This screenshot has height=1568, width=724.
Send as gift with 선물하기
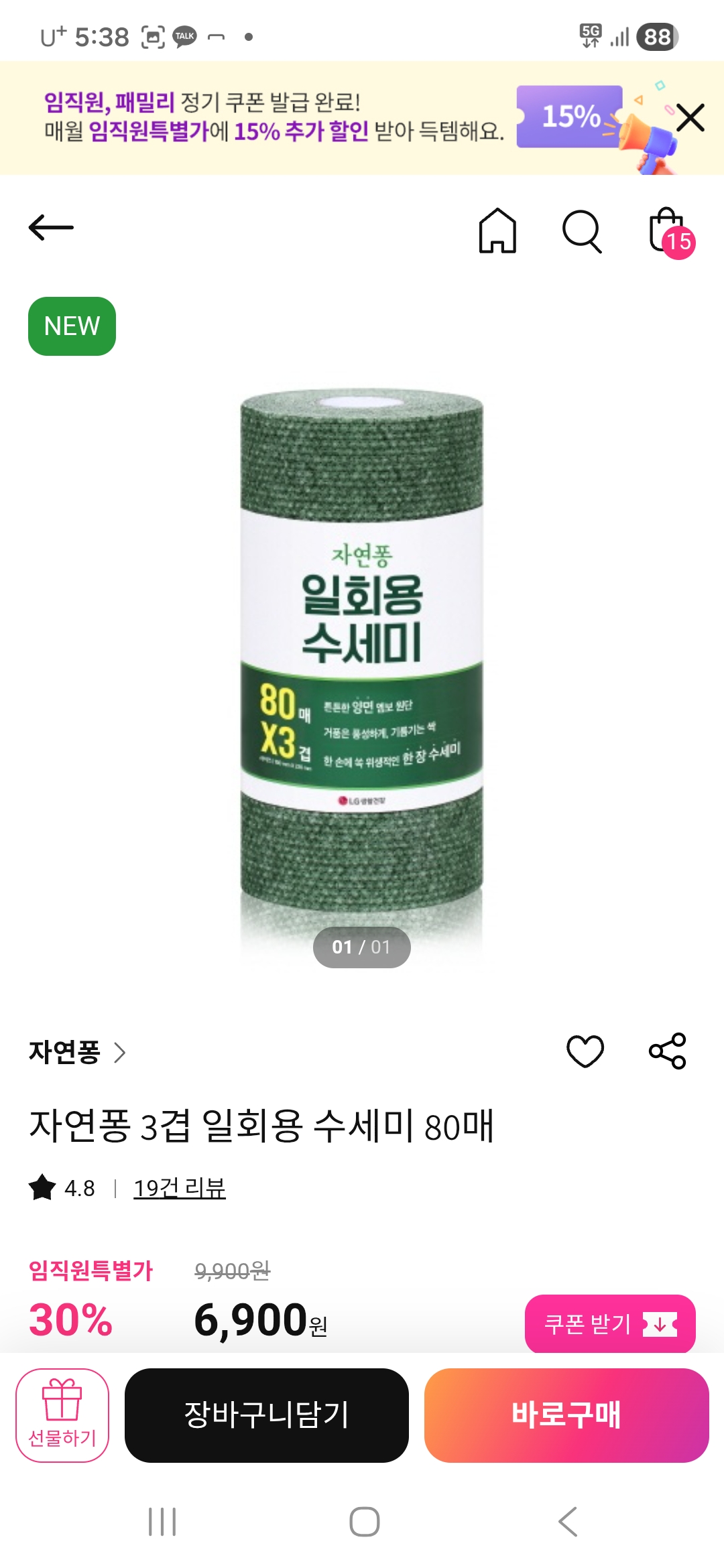click(x=62, y=1415)
